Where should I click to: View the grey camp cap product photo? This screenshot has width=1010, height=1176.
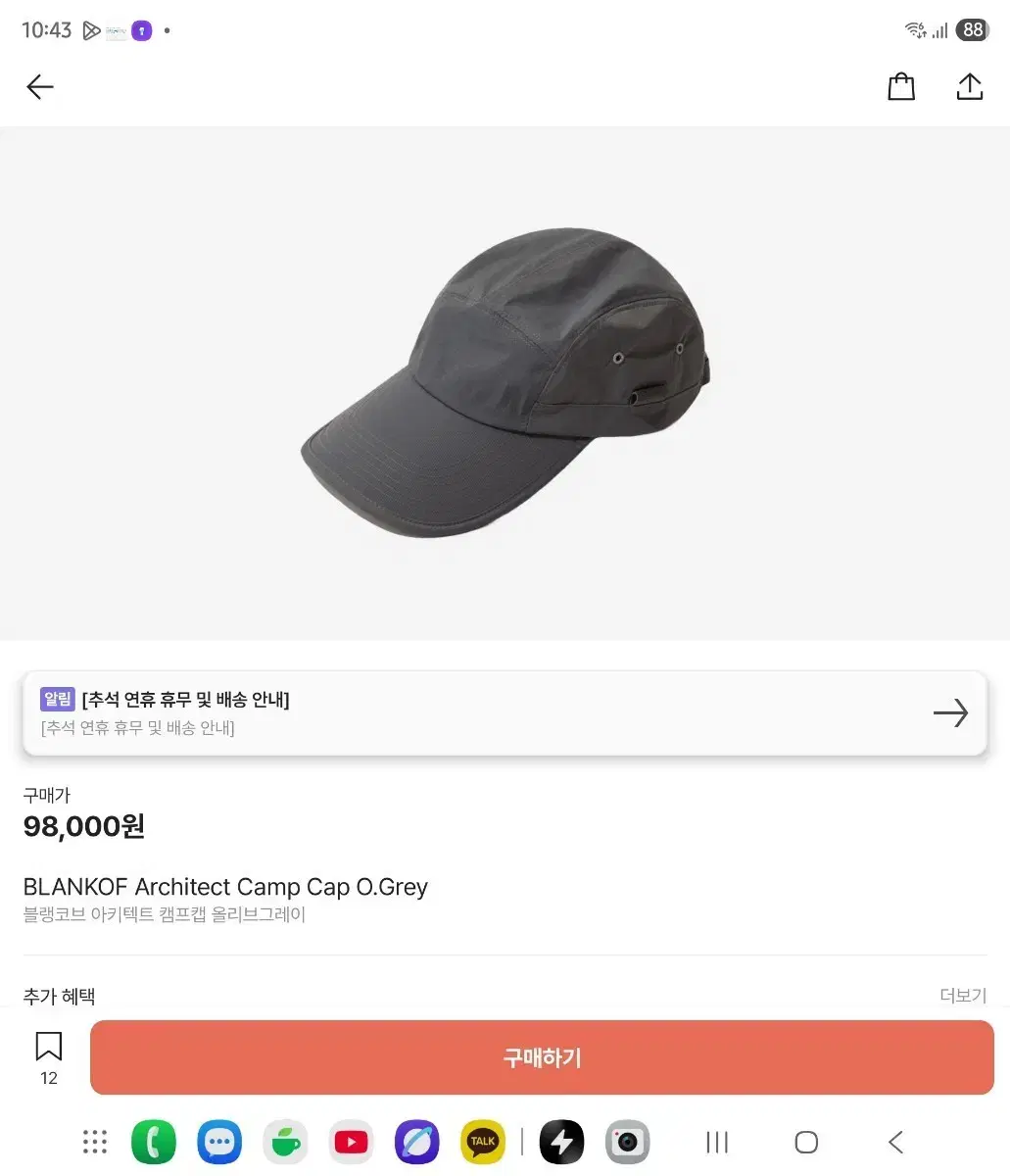point(505,382)
